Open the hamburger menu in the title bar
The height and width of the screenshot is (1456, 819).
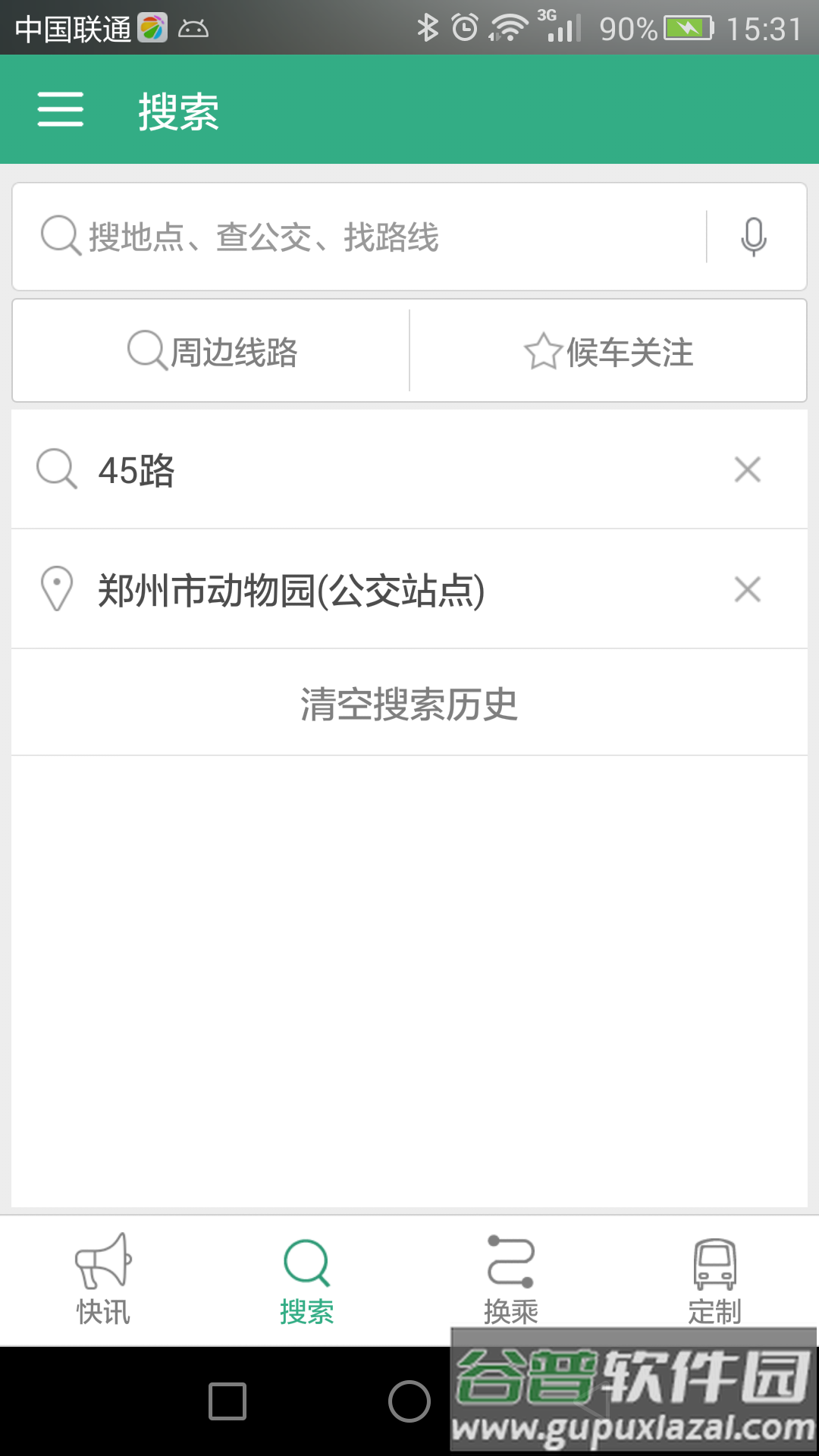click(x=60, y=110)
